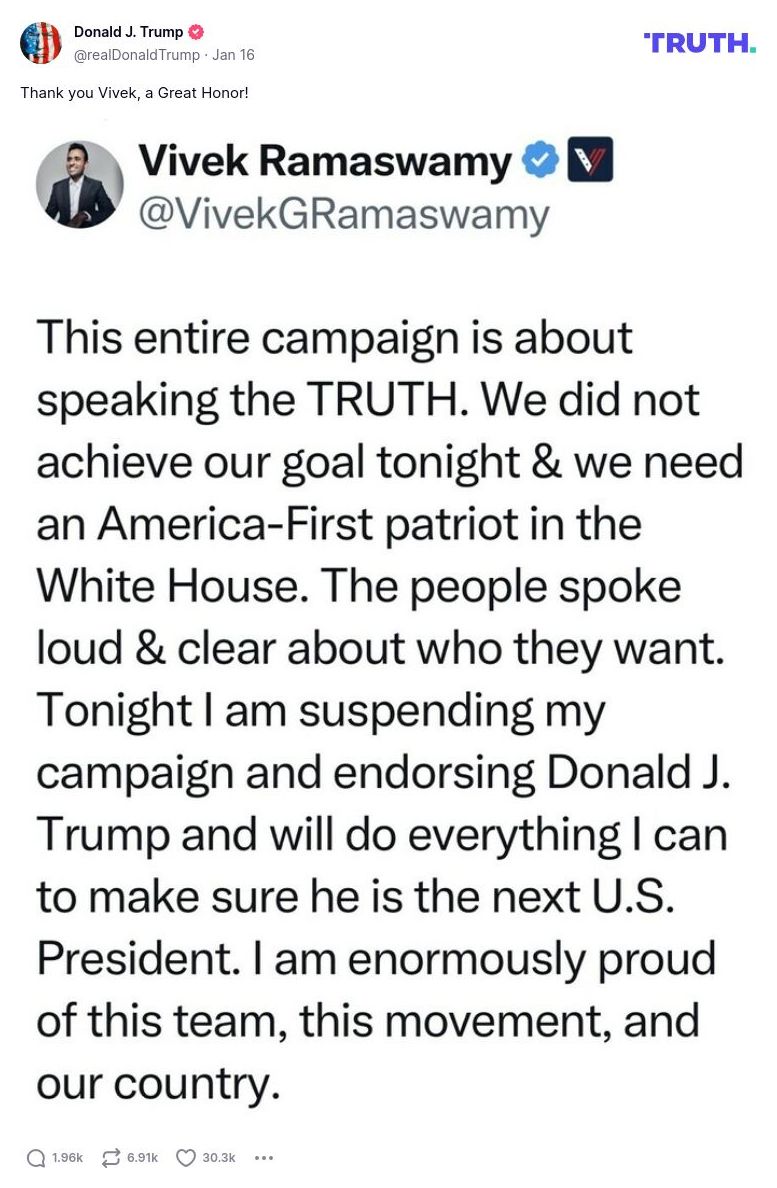
Task: Click the campaign logo icon after Vivek's name
Action: [591, 158]
